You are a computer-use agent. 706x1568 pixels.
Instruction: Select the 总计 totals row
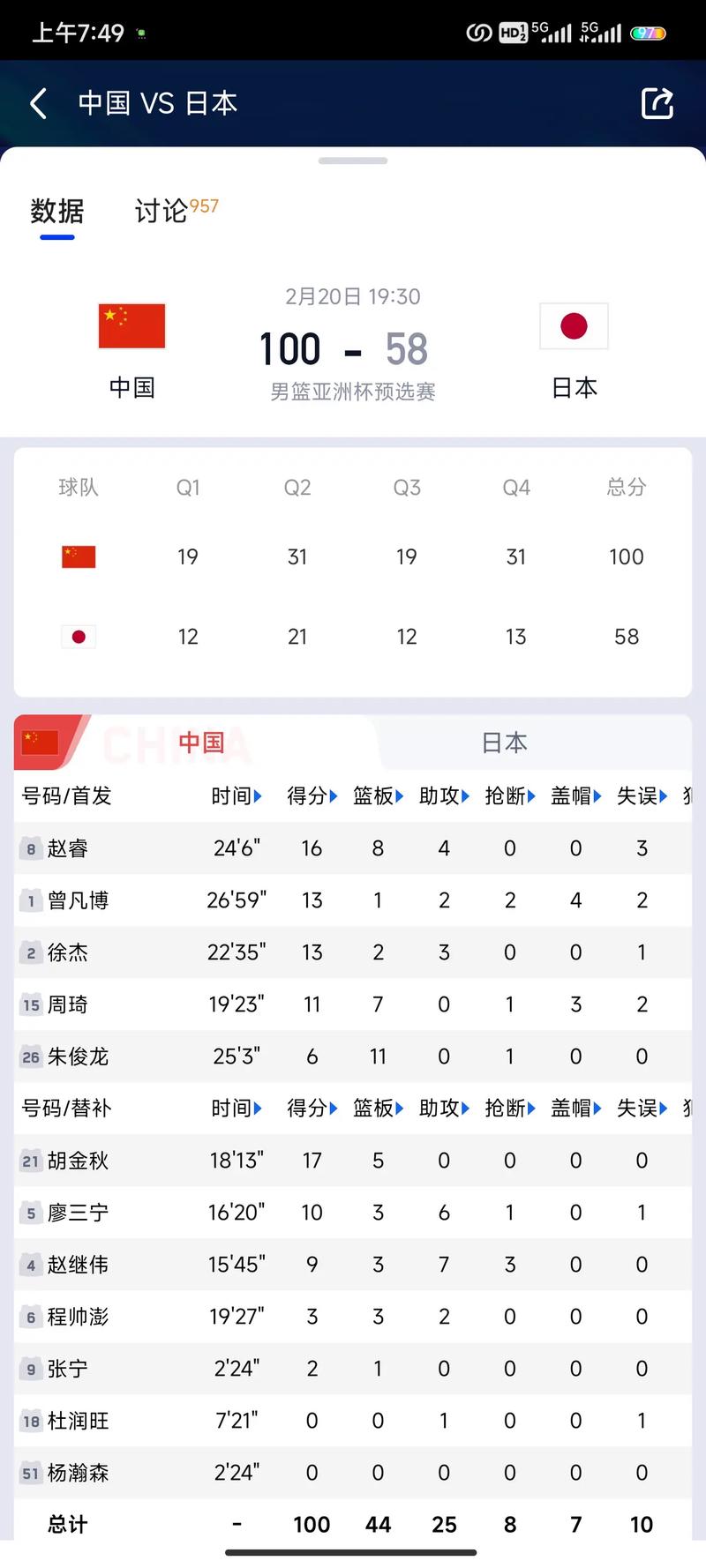(x=66, y=1523)
